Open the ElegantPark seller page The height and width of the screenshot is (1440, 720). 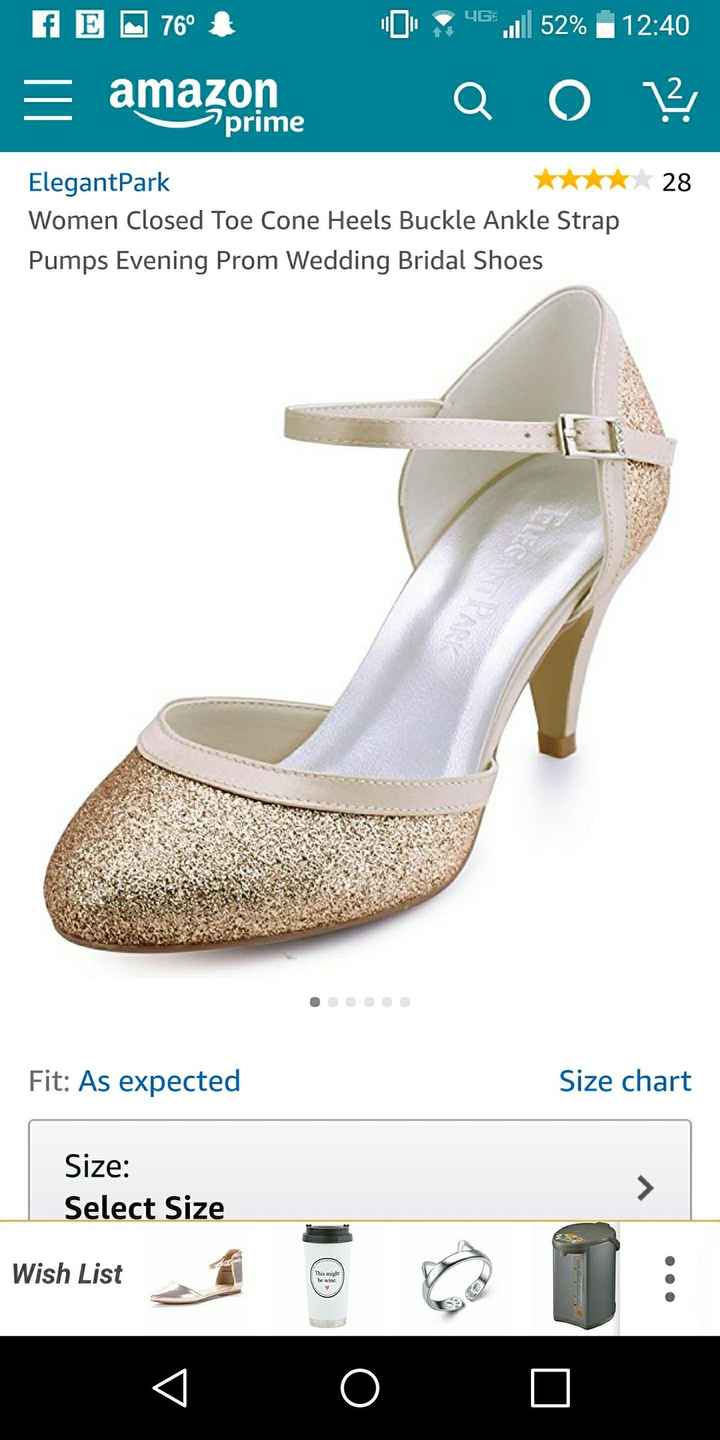(98, 182)
